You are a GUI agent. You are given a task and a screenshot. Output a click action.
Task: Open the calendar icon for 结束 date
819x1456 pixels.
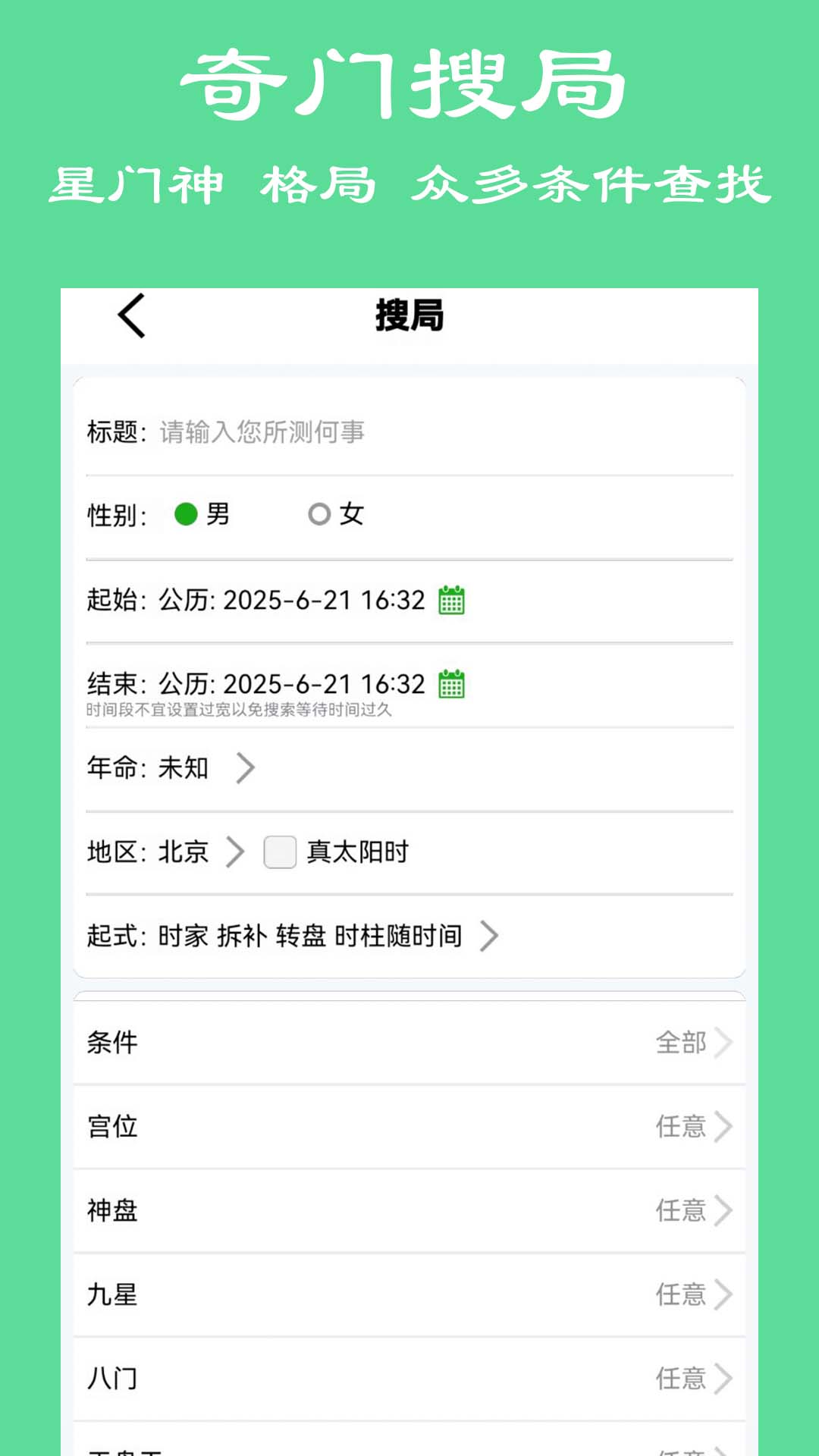pos(453,685)
